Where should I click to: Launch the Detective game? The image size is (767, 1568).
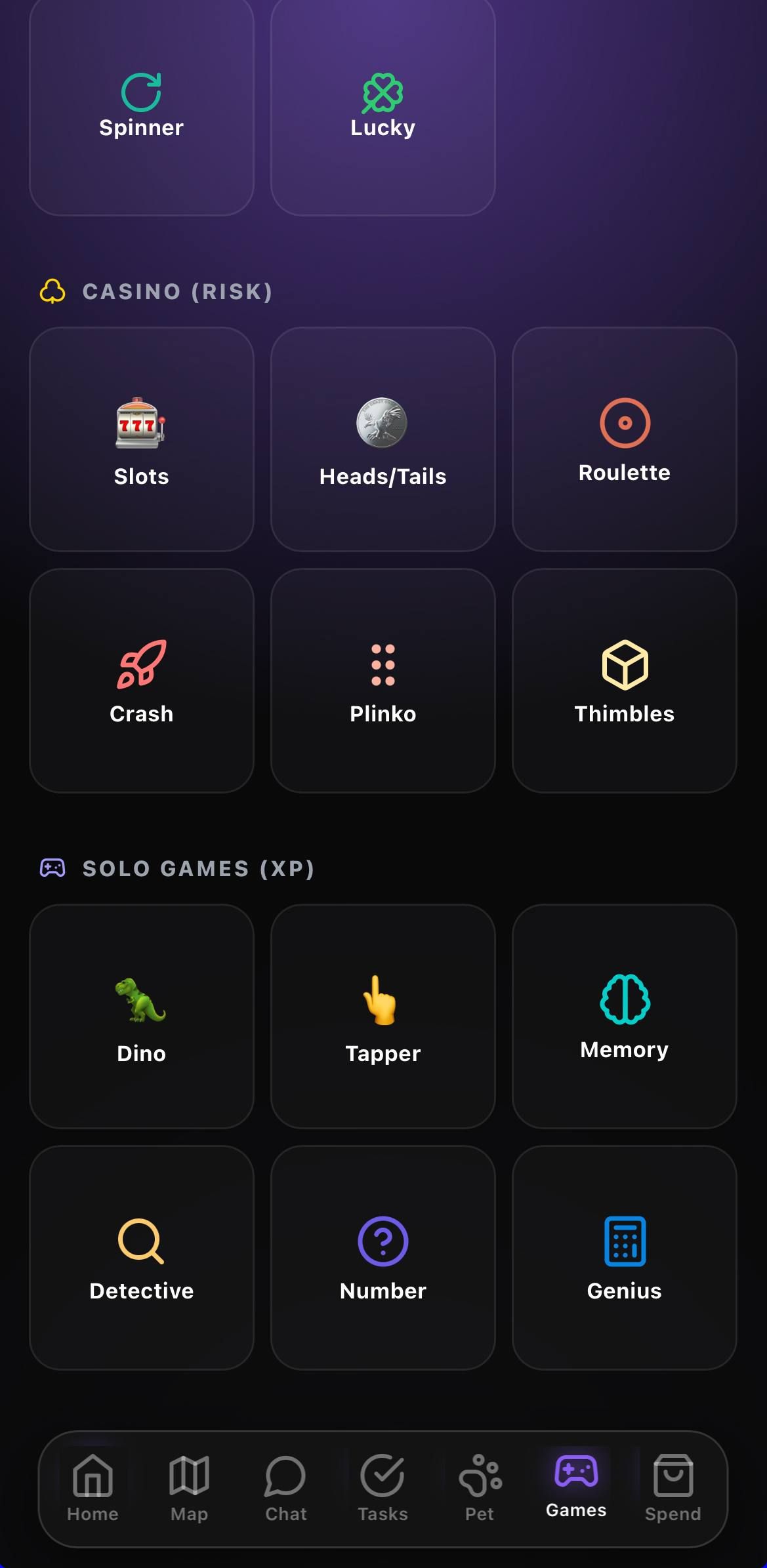click(141, 1258)
